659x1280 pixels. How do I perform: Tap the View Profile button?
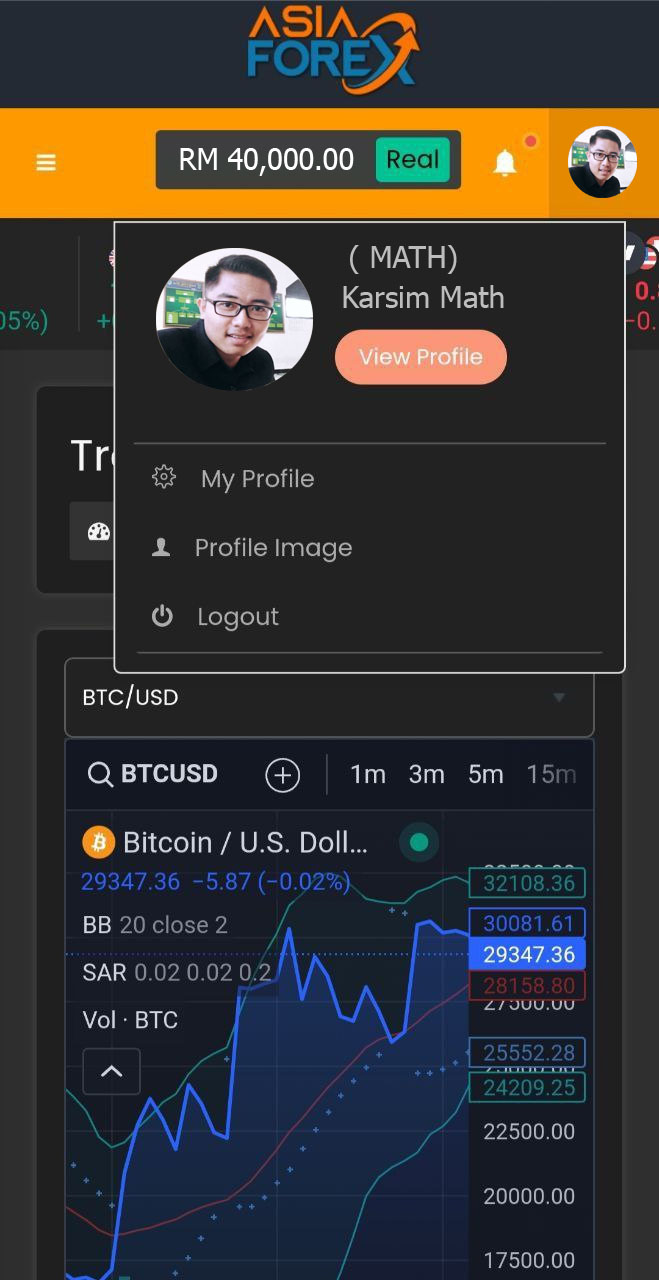(420, 357)
